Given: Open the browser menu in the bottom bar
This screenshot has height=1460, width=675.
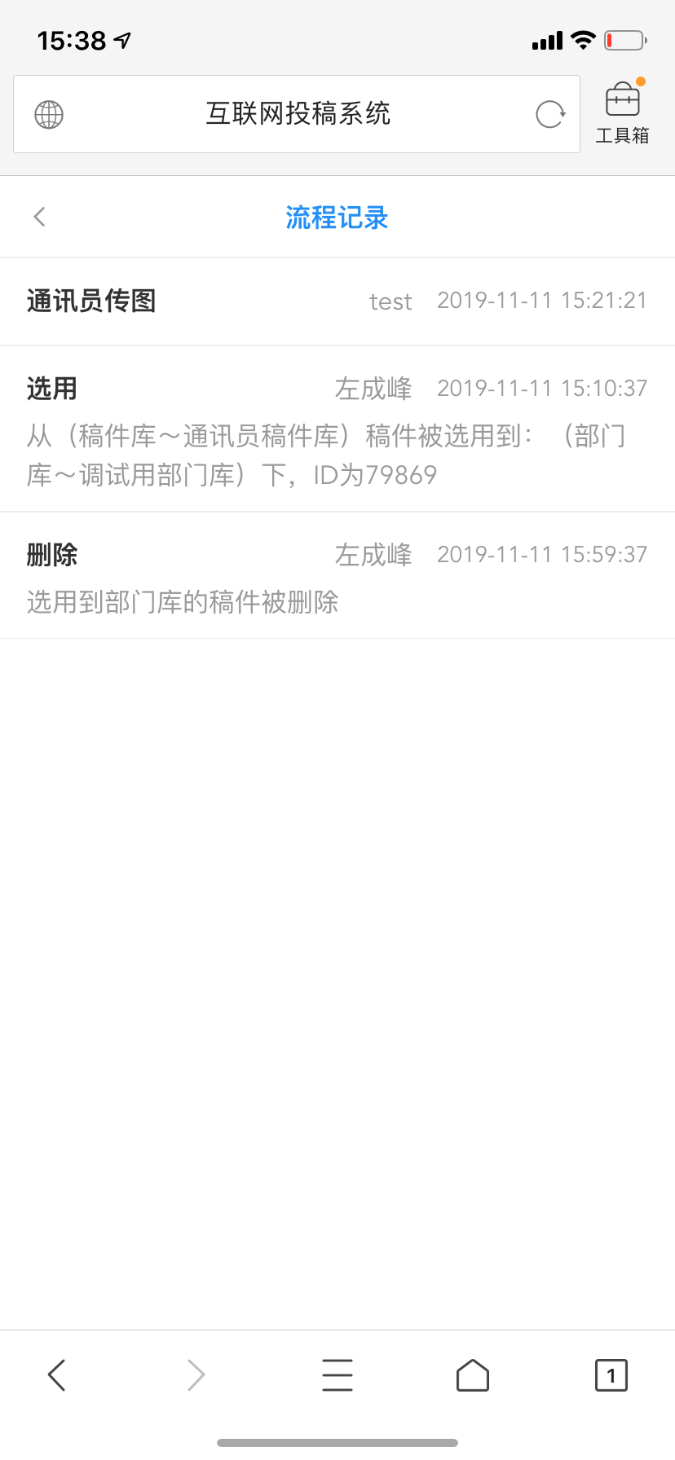Looking at the screenshot, I should point(337,1376).
